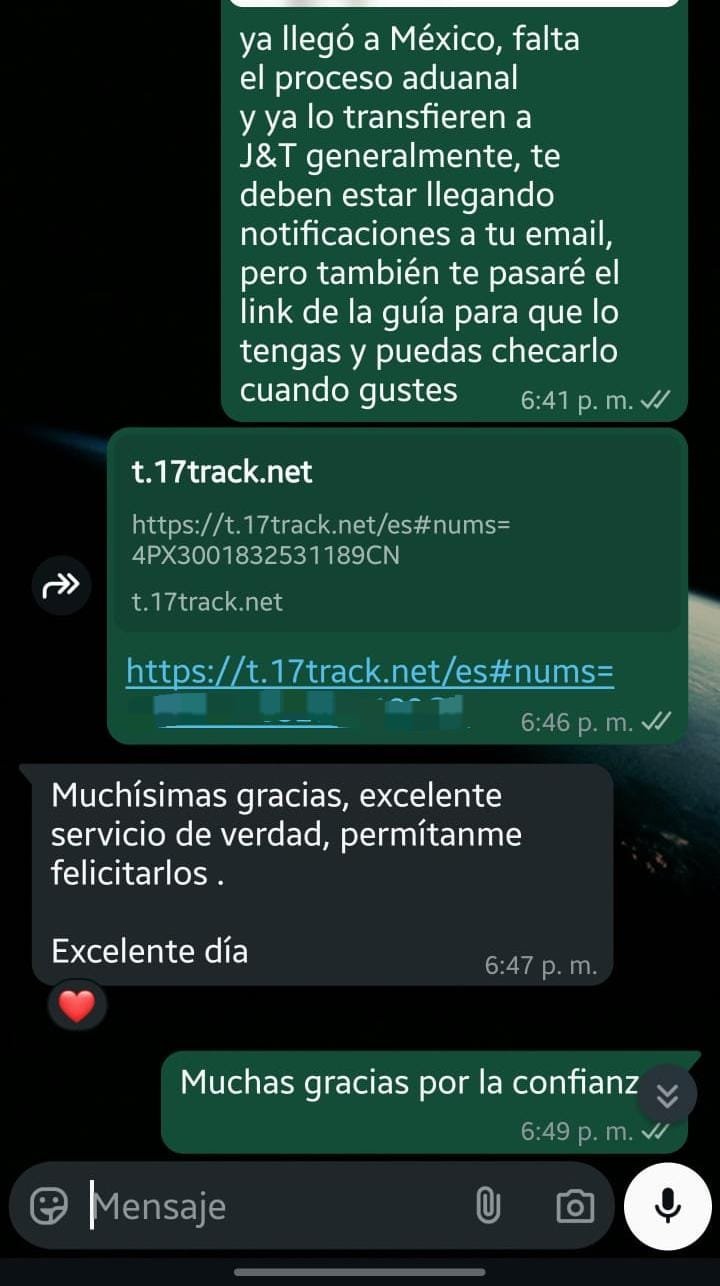Tap the forward arrow beside the 17track link
This screenshot has height=1286, width=720.
60,586
